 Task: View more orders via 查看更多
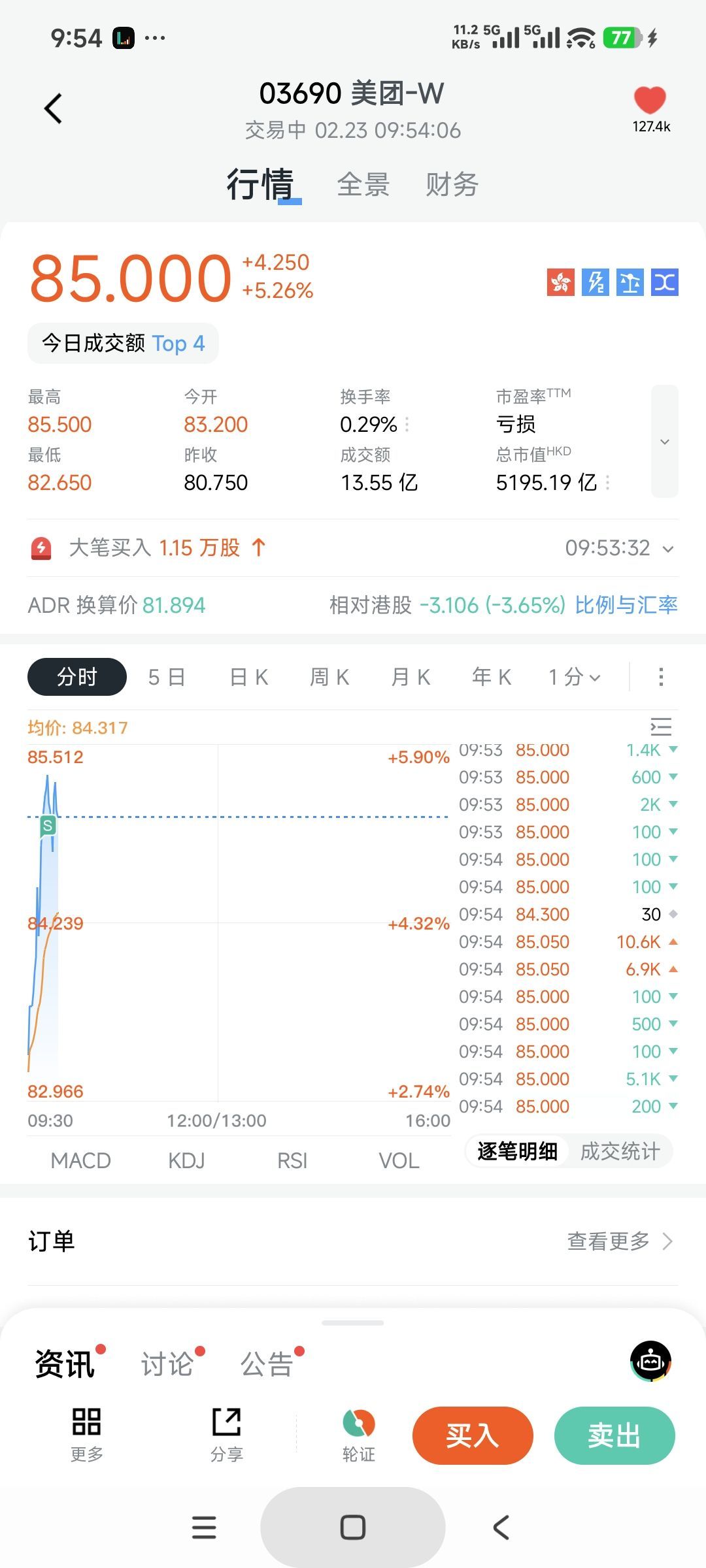click(x=618, y=1241)
